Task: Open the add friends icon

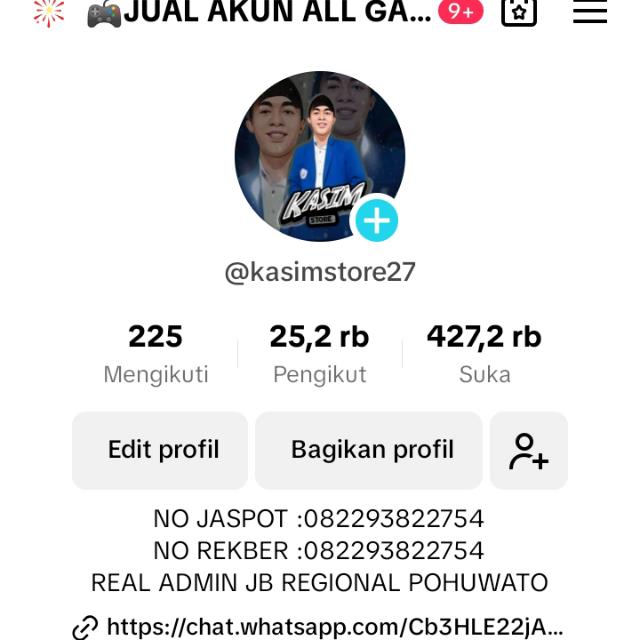Action: pyautogui.click(x=528, y=450)
